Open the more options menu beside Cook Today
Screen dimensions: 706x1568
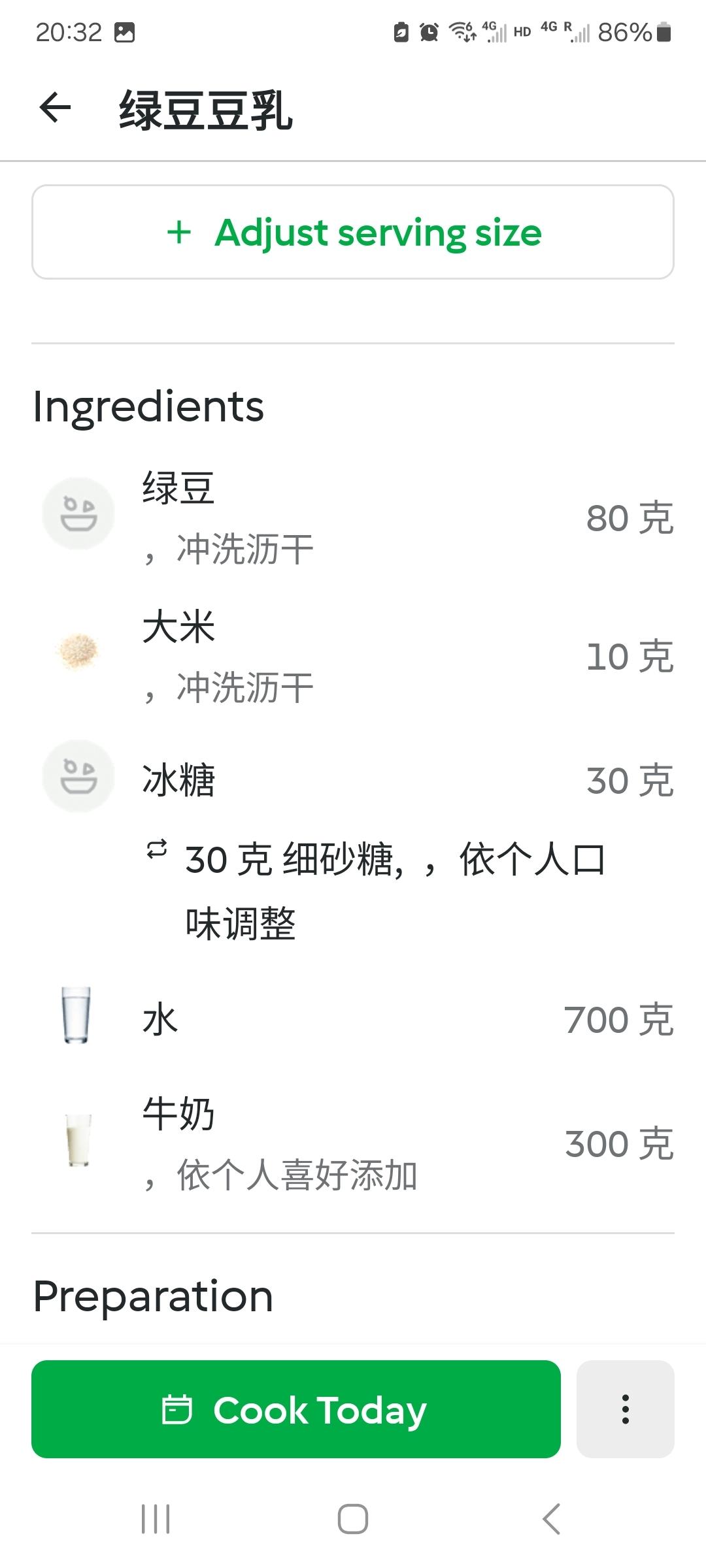tap(625, 1409)
